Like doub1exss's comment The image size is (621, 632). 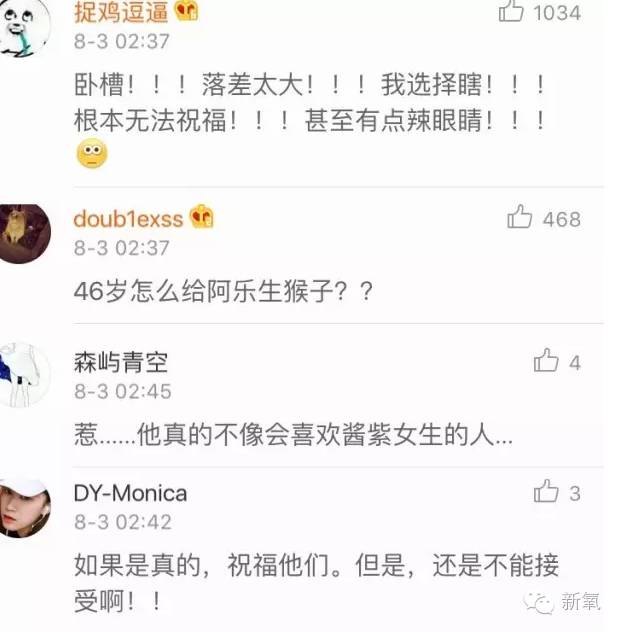tap(520, 217)
